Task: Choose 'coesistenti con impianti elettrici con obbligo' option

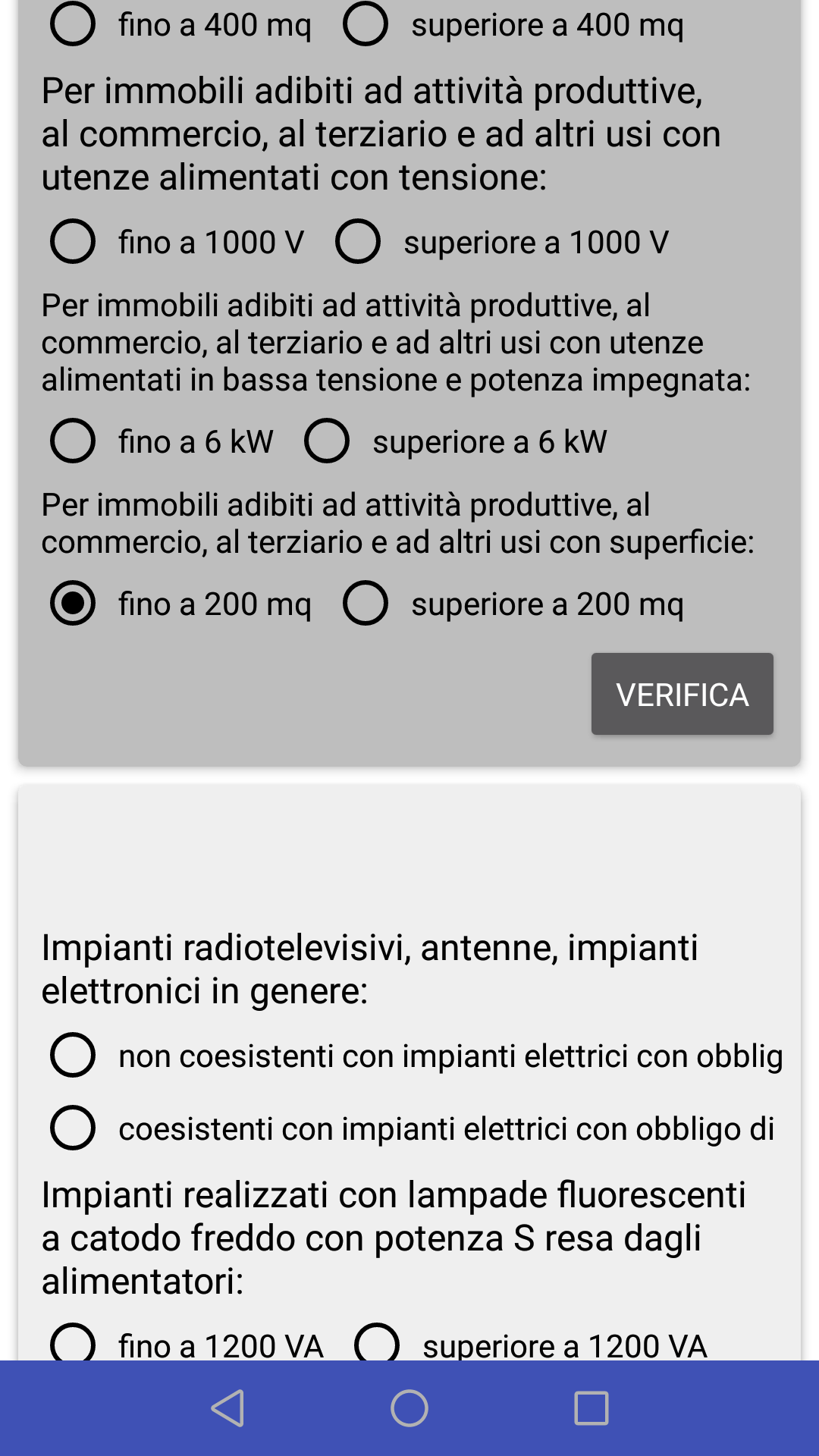Action: click(x=73, y=1128)
